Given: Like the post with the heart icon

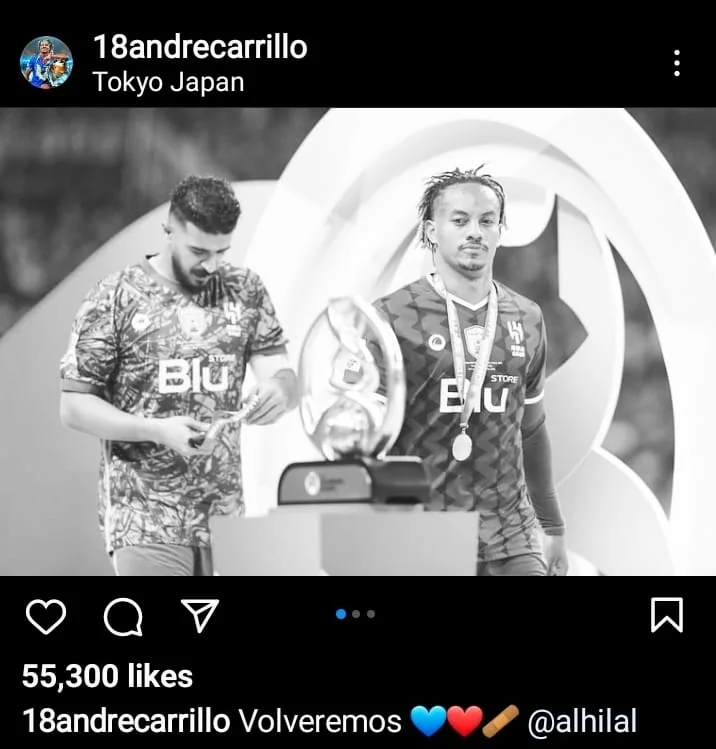Looking at the screenshot, I should [45, 616].
